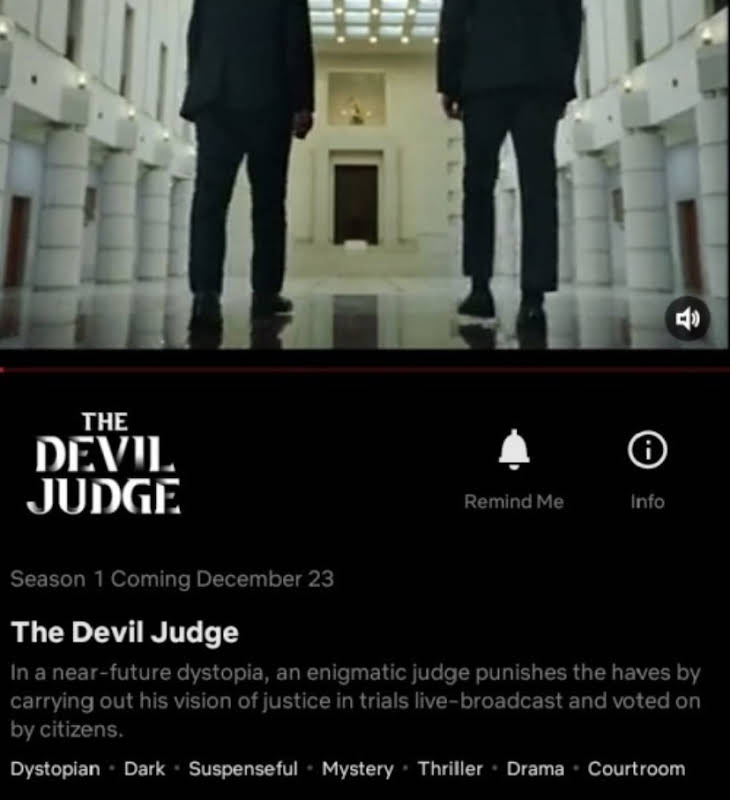Open The Devil Judge trailer preview
The width and height of the screenshot is (730, 800).
pyautogui.click(x=365, y=175)
